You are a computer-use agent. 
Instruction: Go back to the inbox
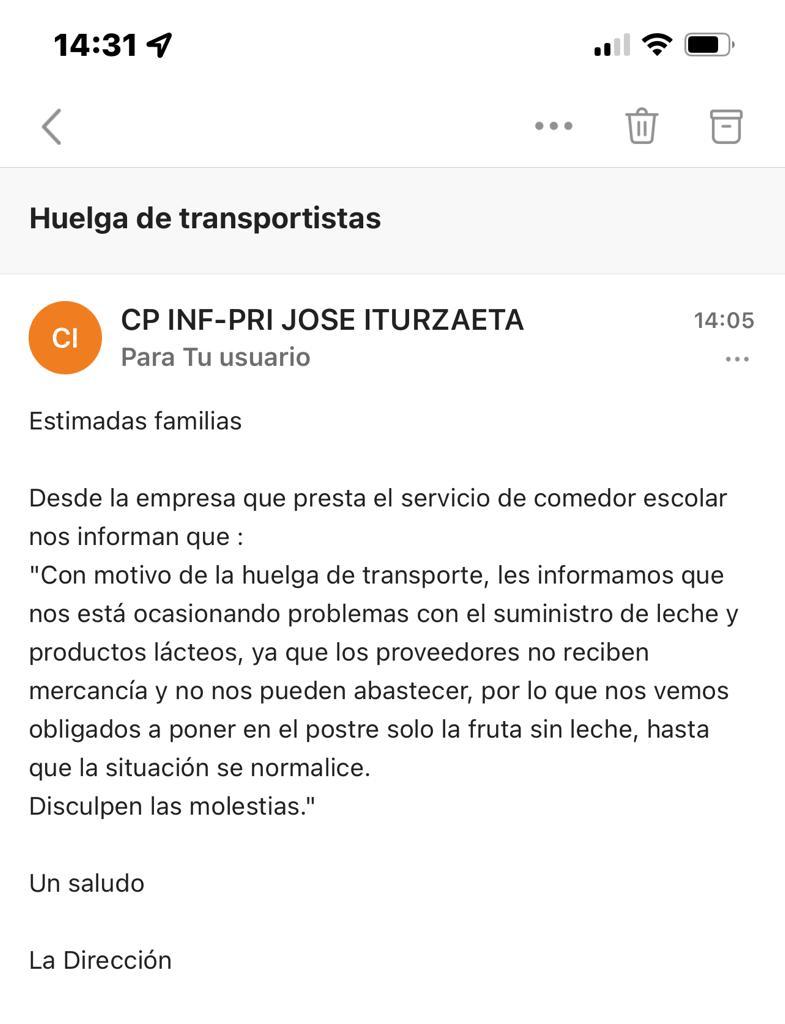(52, 127)
